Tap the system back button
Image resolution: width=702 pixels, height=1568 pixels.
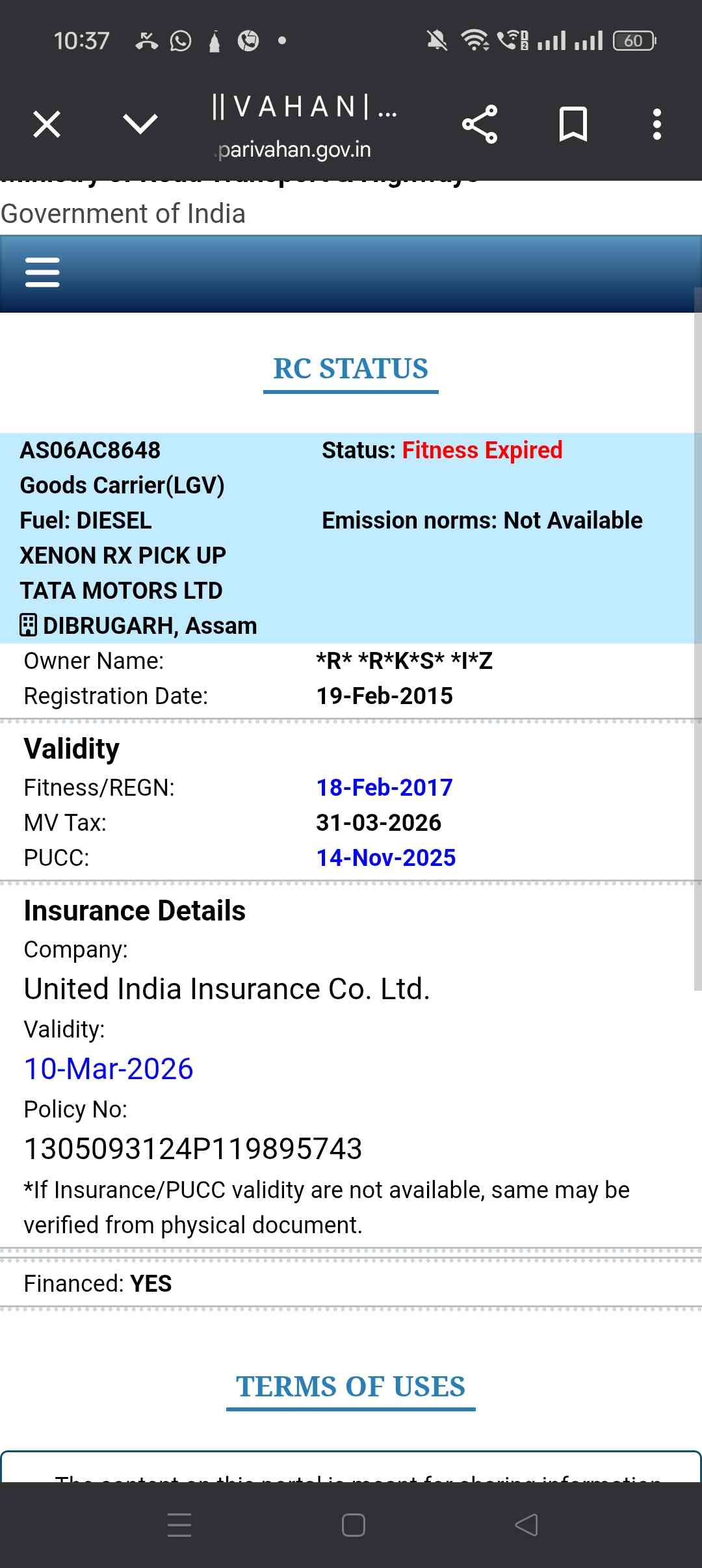click(x=526, y=1524)
